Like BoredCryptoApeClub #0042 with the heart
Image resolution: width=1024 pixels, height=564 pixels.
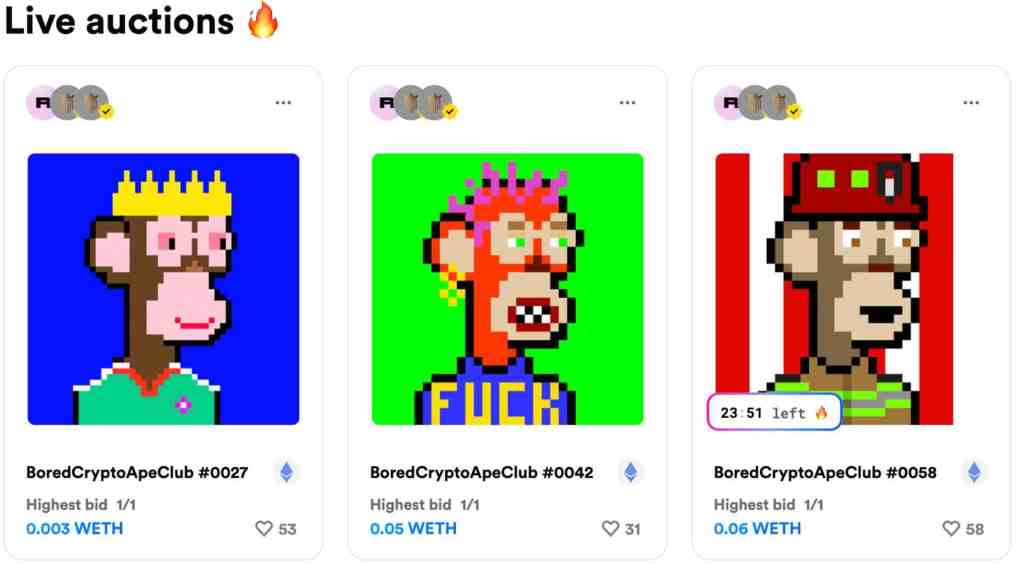pyautogui.click(x=609, y=529)
